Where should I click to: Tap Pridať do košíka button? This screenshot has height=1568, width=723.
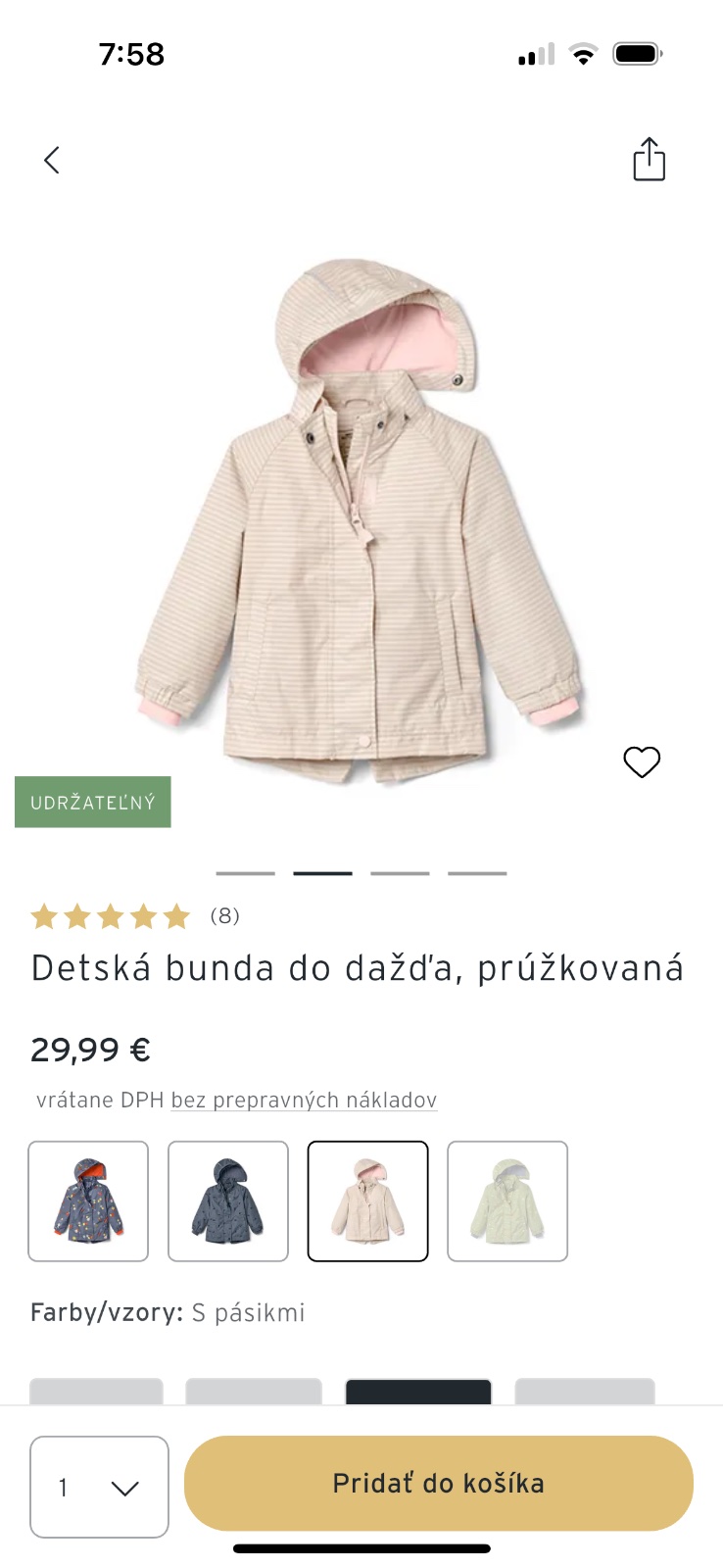tap(438, 1483)
